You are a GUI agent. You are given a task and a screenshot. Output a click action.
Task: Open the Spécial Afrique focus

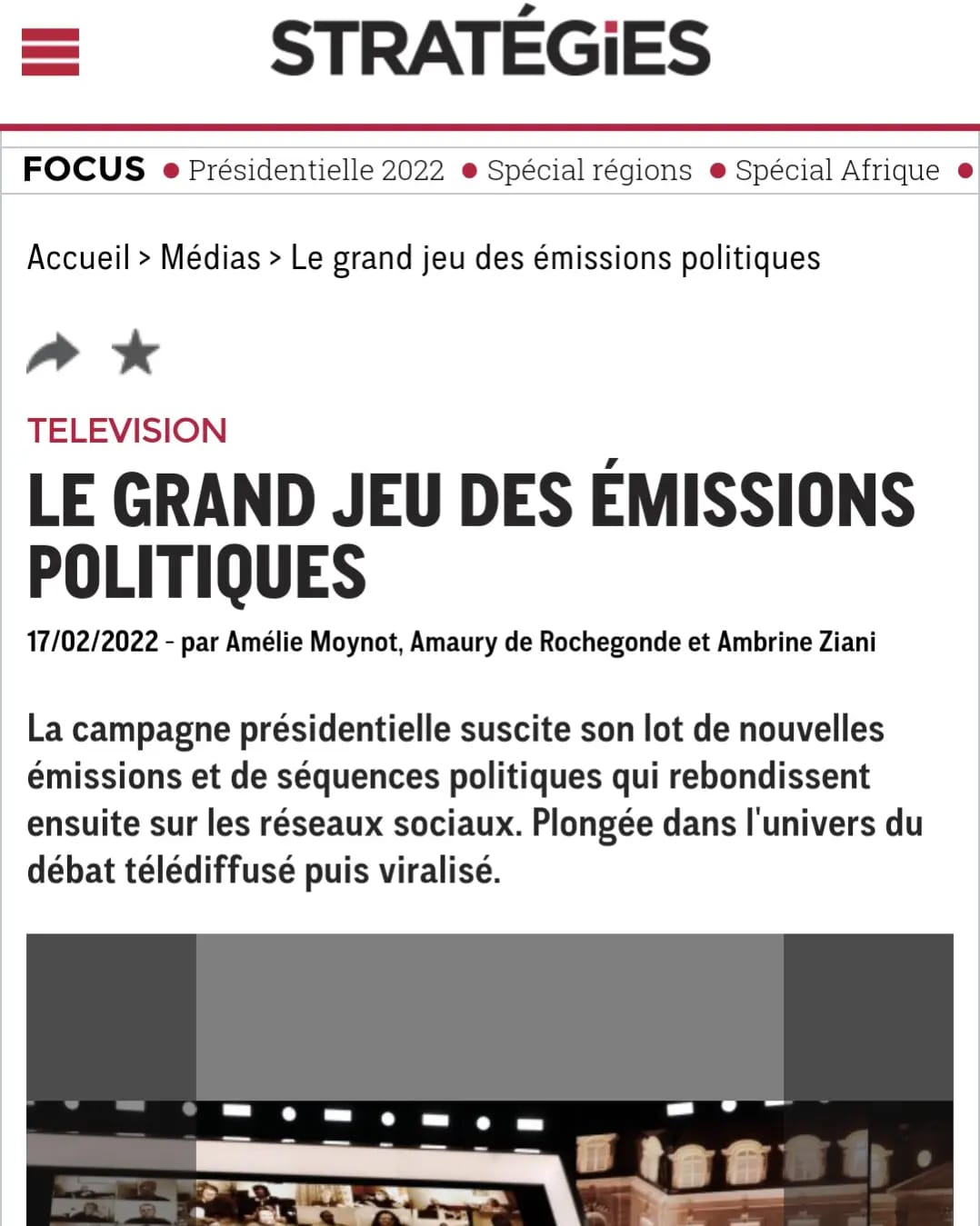[836, 170]
